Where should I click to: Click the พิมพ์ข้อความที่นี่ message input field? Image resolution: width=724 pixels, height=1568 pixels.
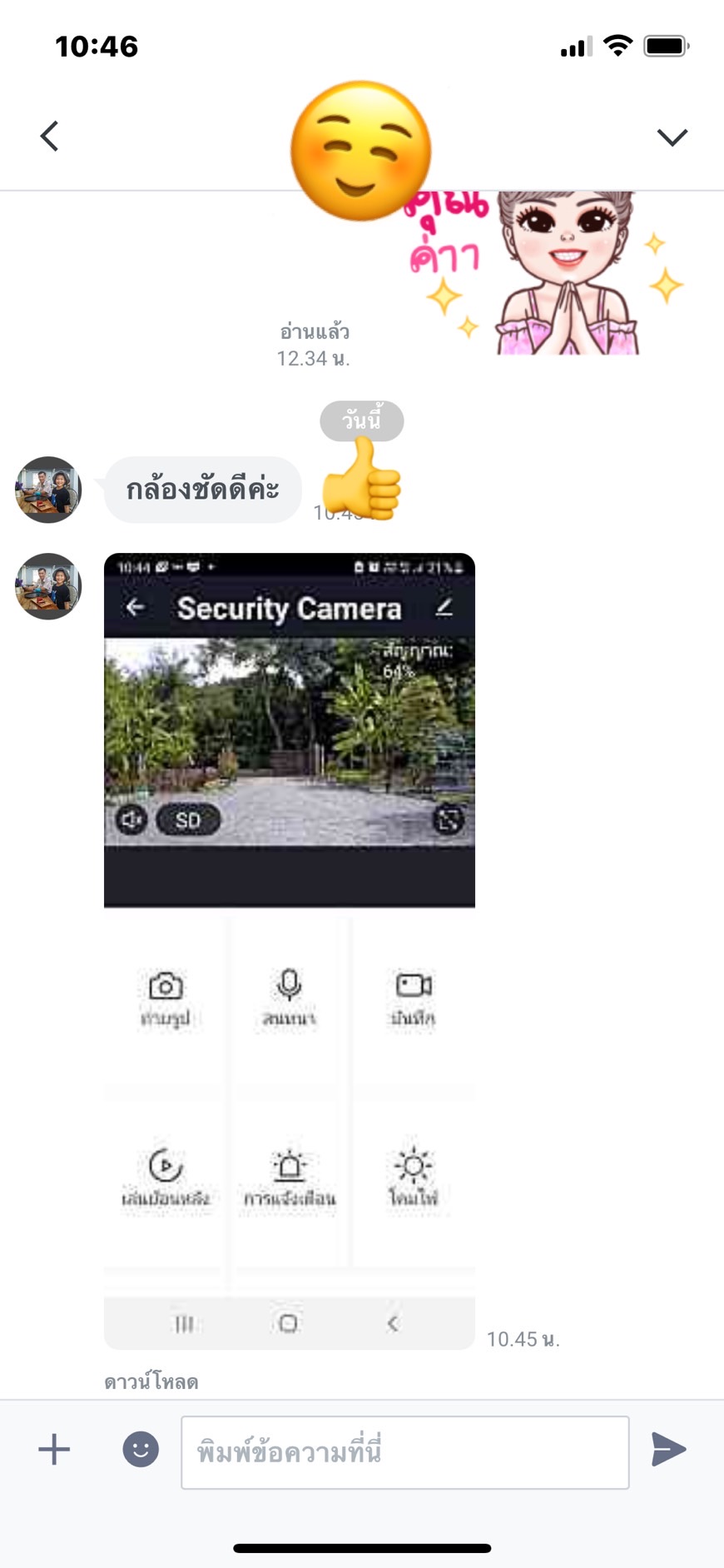pos(404,1452)
